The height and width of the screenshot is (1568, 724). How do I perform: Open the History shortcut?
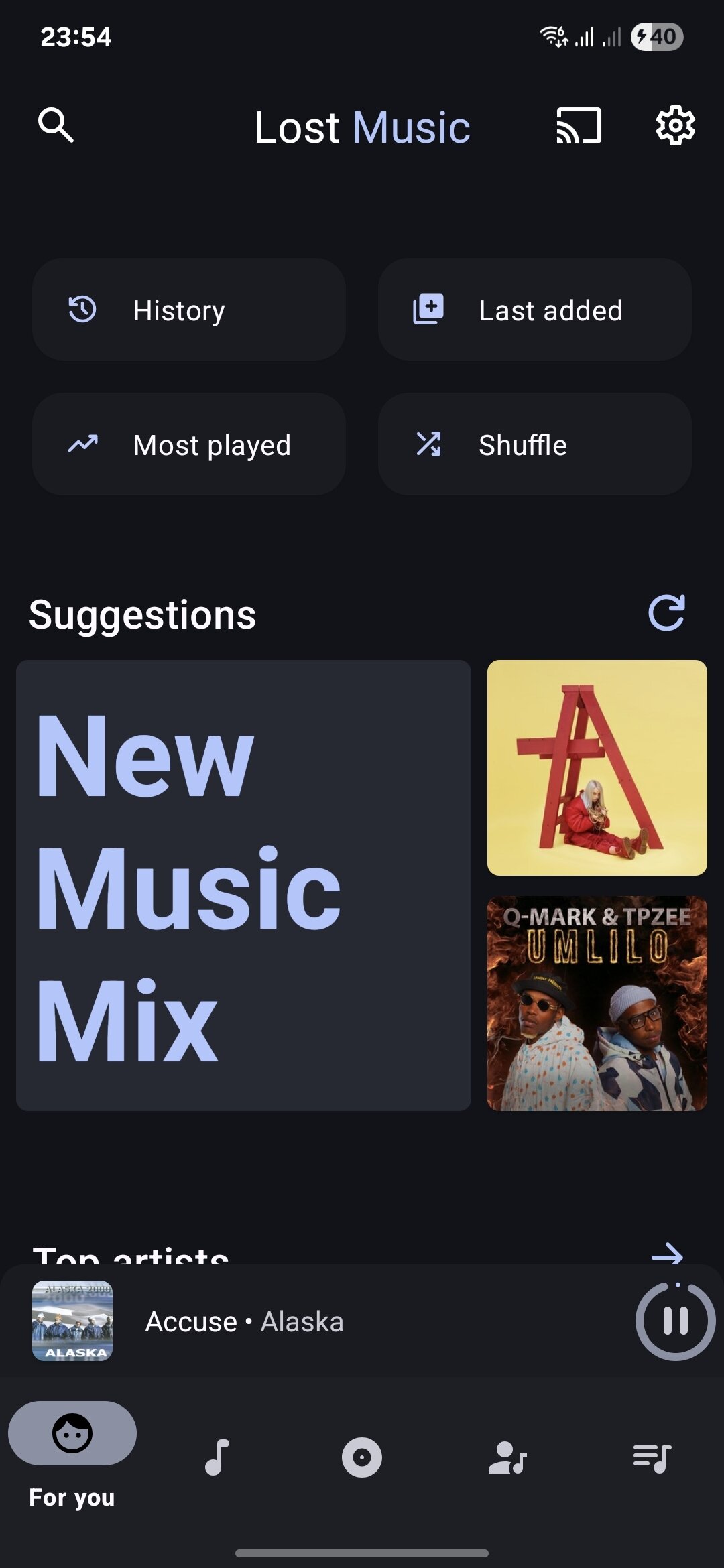189,310
